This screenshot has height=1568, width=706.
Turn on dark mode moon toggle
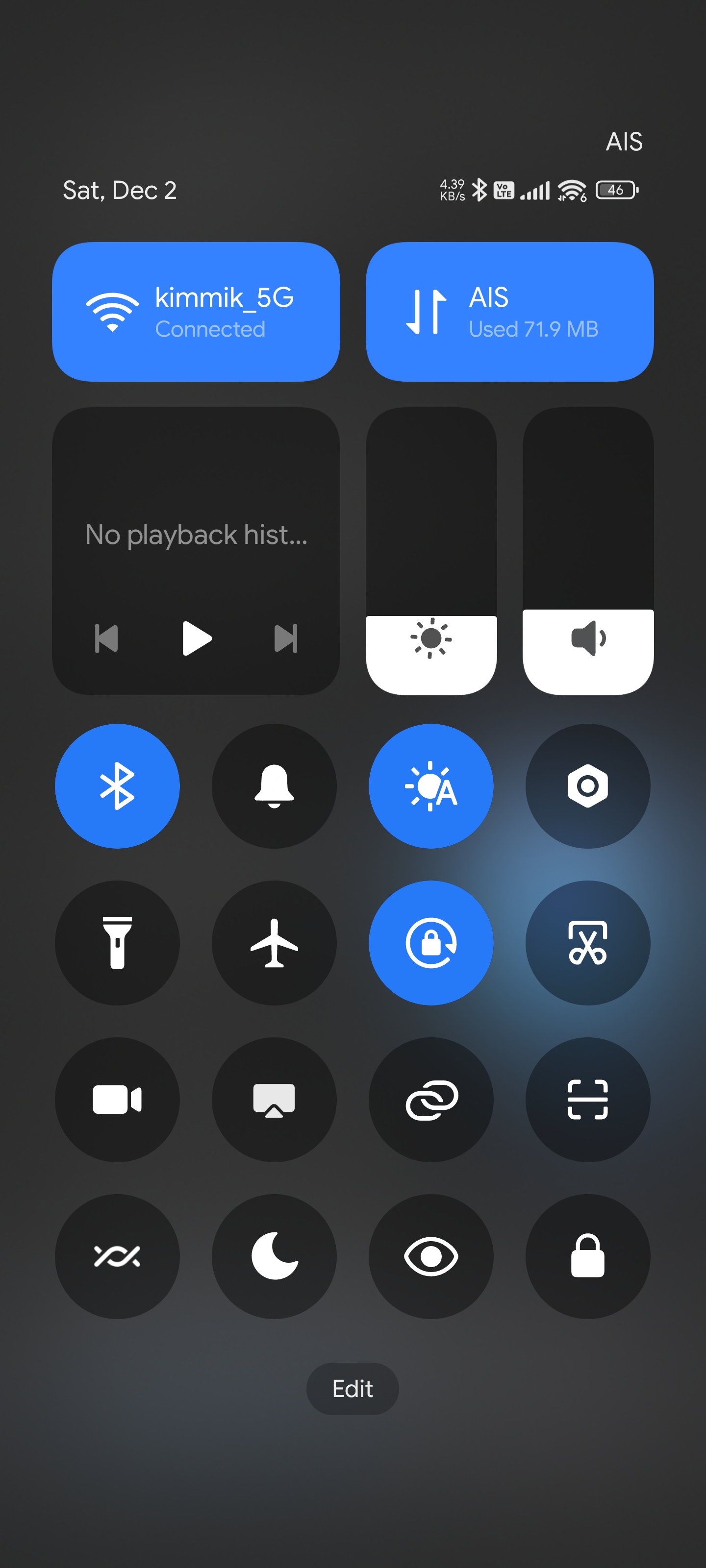pyautogui.click(x=274, y=1256)
